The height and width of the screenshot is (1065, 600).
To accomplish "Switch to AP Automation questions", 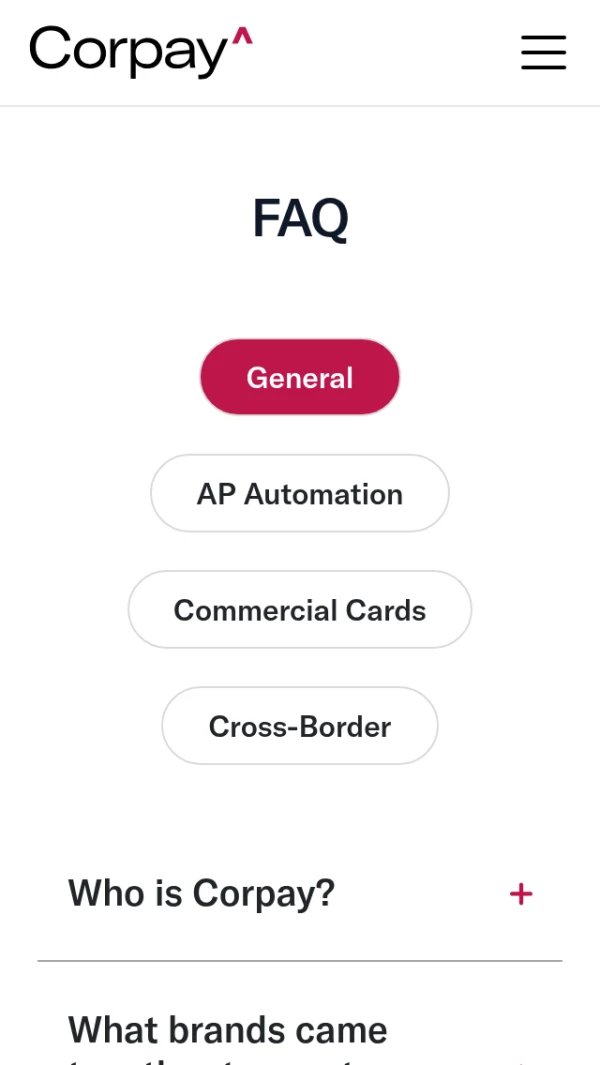I will 300,493.
